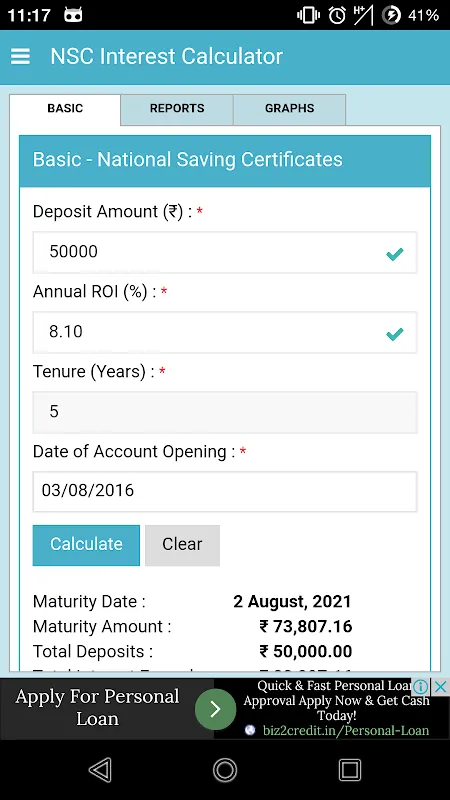
Task: Open the ad info icon
Action: click(x=420, y=687)
